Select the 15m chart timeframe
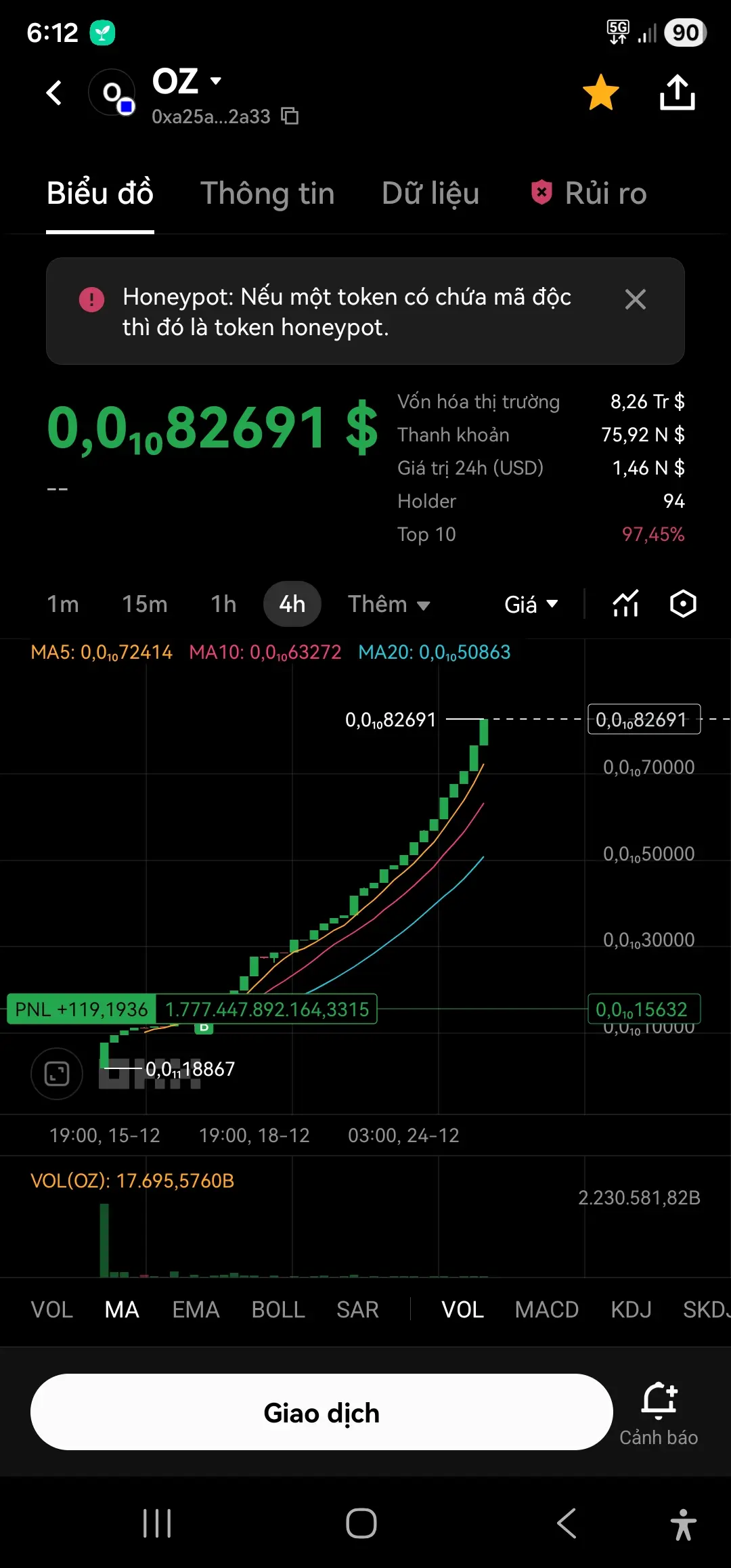The height and width of the screenshot is (1568, 731). [145, 604]
